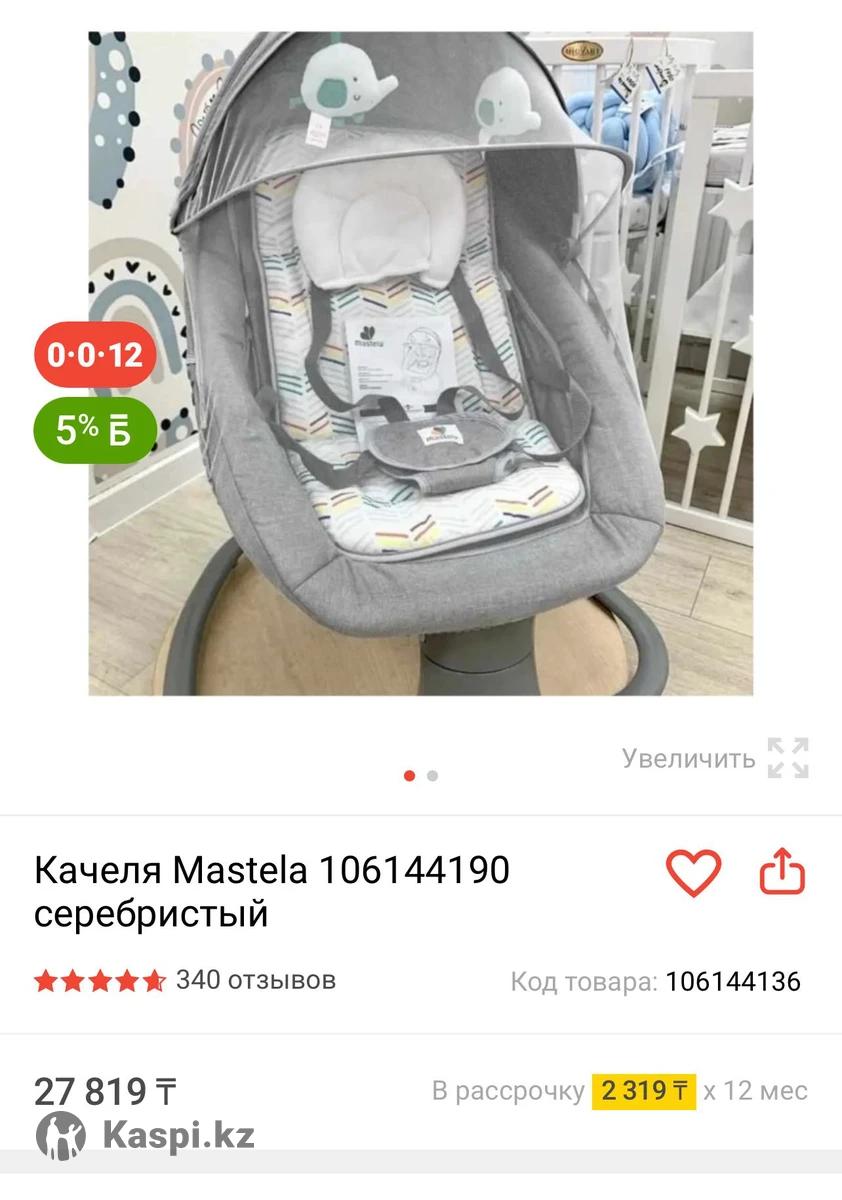
Task: Tap Увеличить to enlarge the photo
Action: tap(714, 758)
